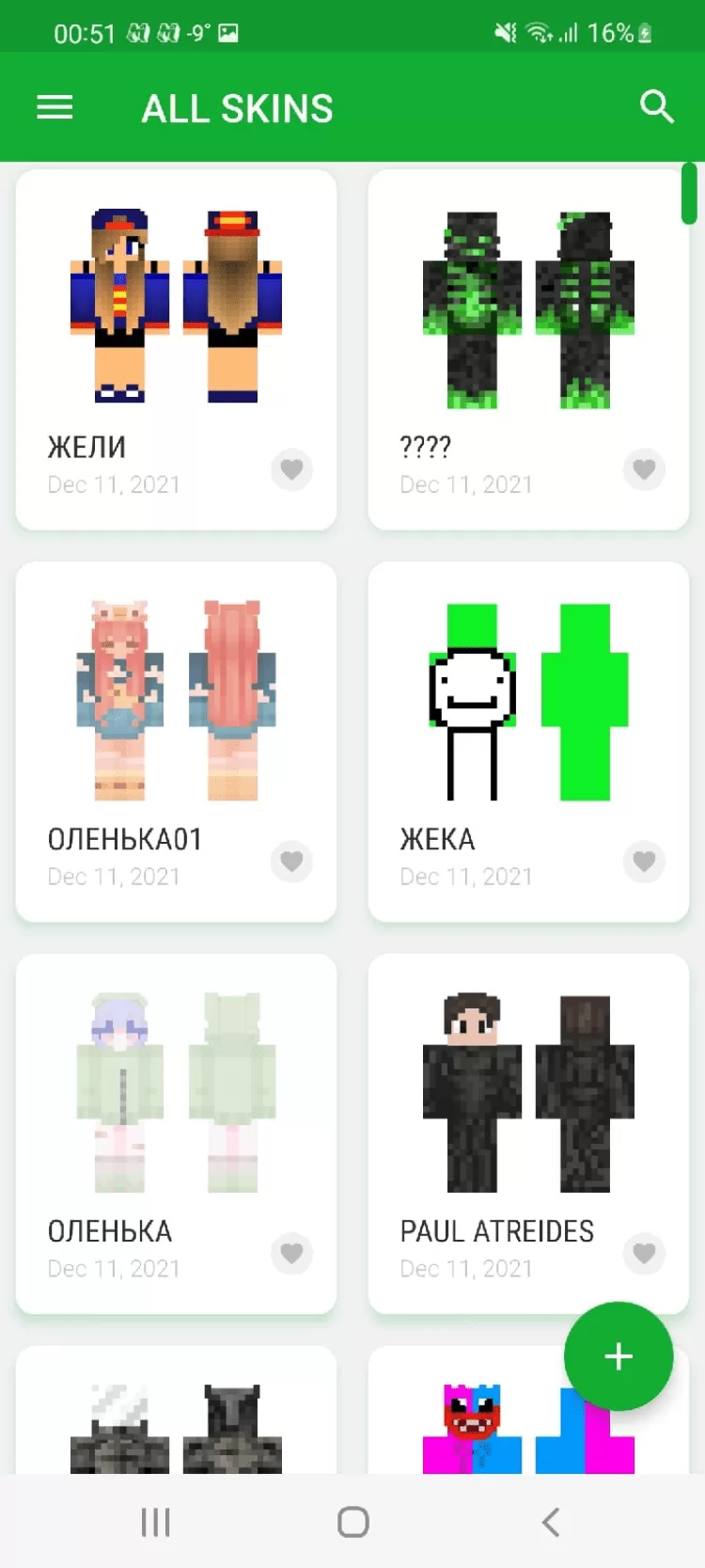Viewport: 705px width, 1568px height.
Task: Tap the heart on the ЖЕКА skin
Action: click(x=644, y=861)
